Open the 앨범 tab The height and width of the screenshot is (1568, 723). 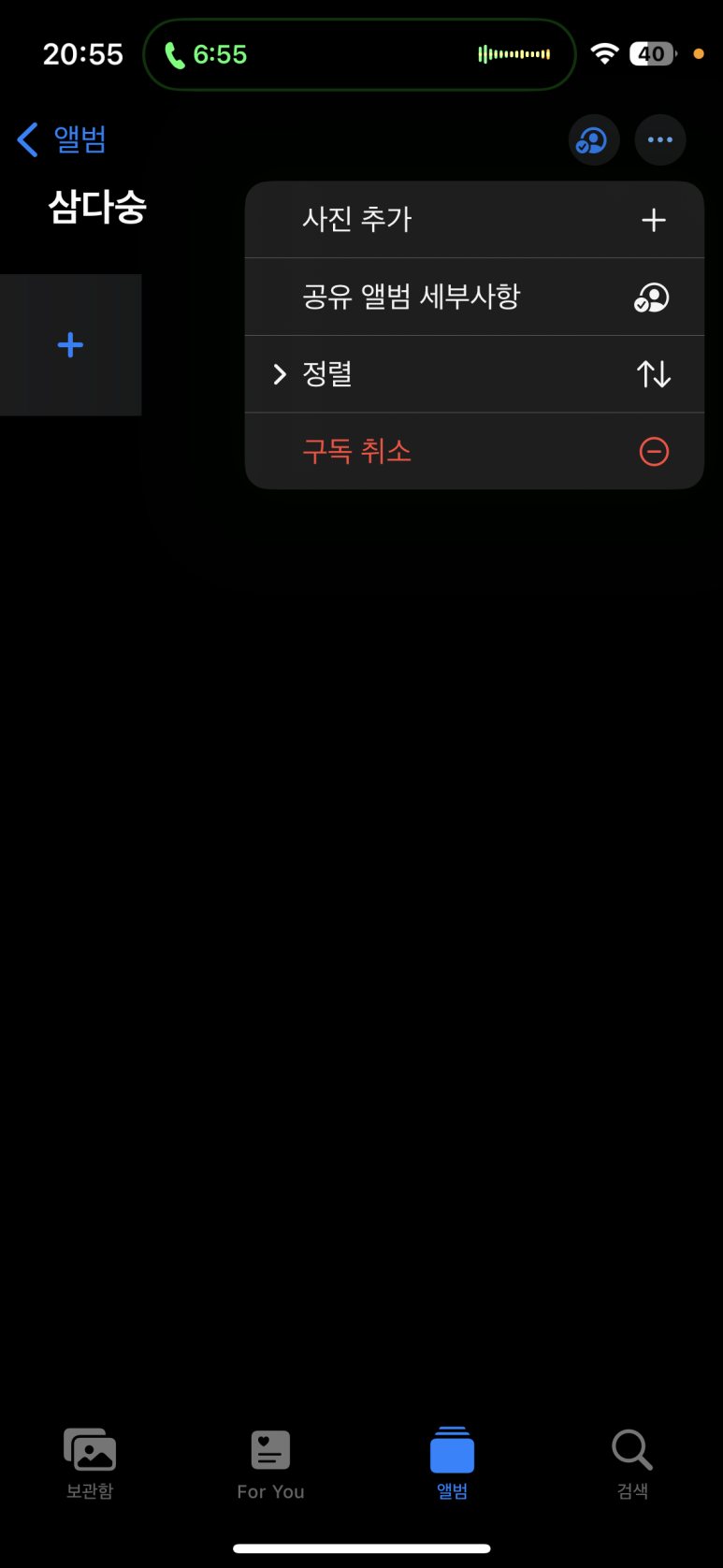click(x=452, y=1464)
